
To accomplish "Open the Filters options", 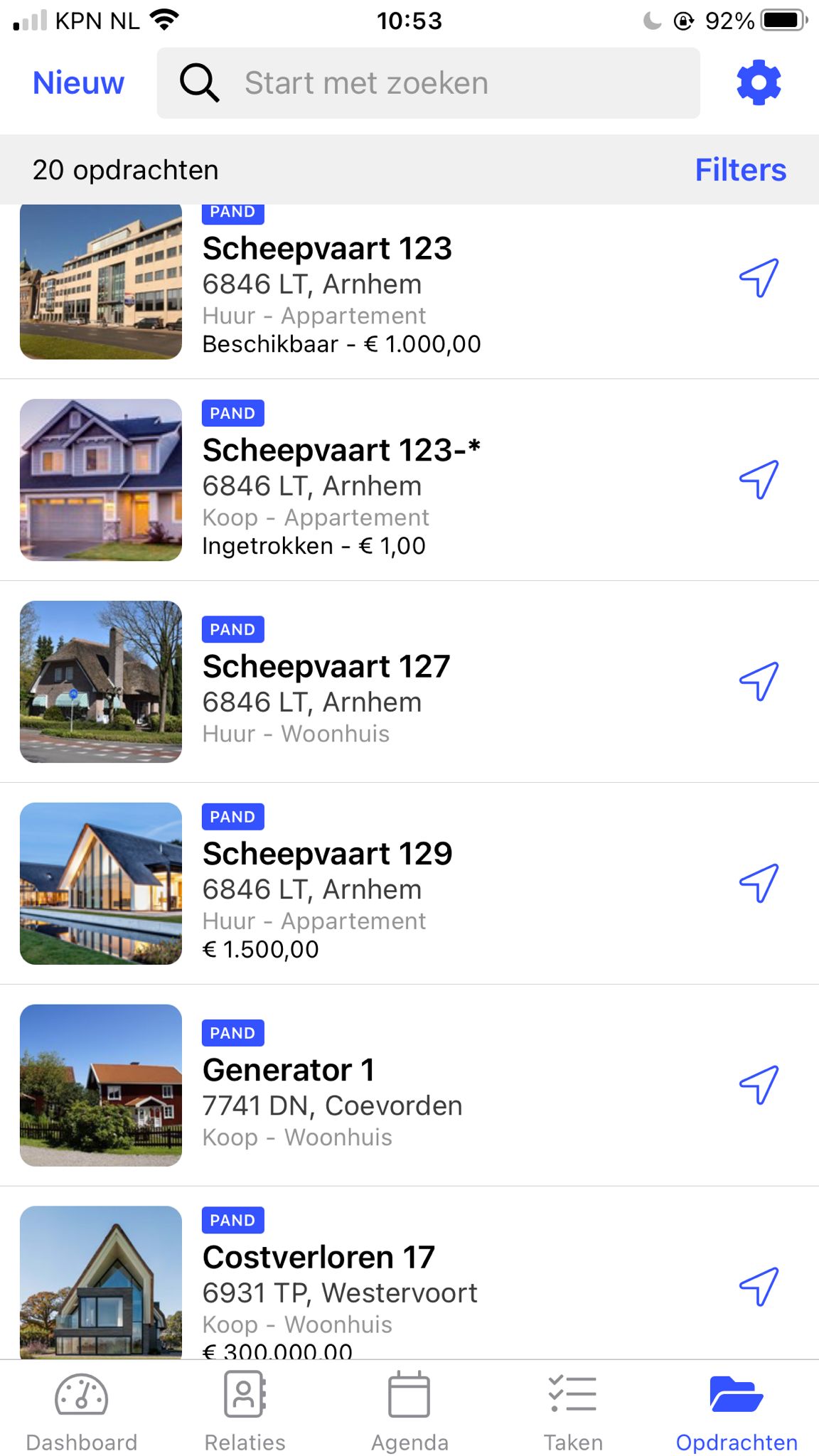I will pyautogui.click(x=740, y=170).
